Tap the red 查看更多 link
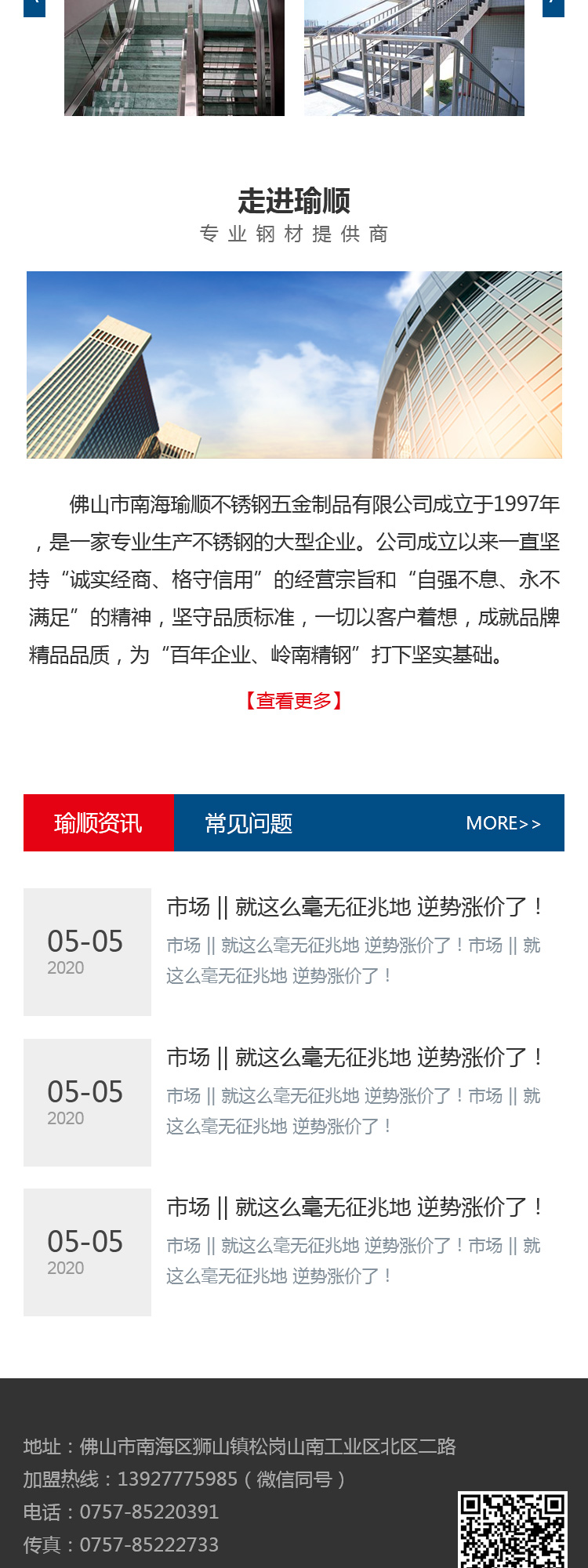The height and width of the screenshot is (1568, 588). click(x=294, y=700)
